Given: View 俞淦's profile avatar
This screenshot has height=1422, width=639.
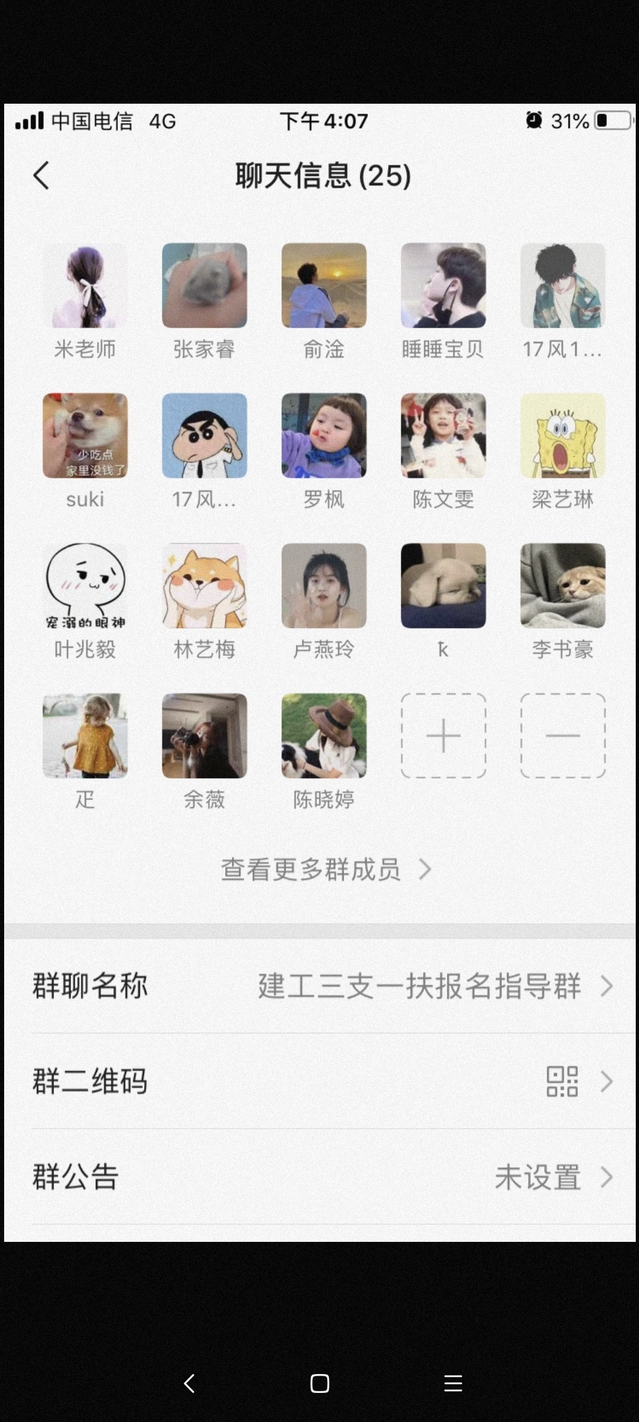Looking at the screenshot, I should click(324, 286).
